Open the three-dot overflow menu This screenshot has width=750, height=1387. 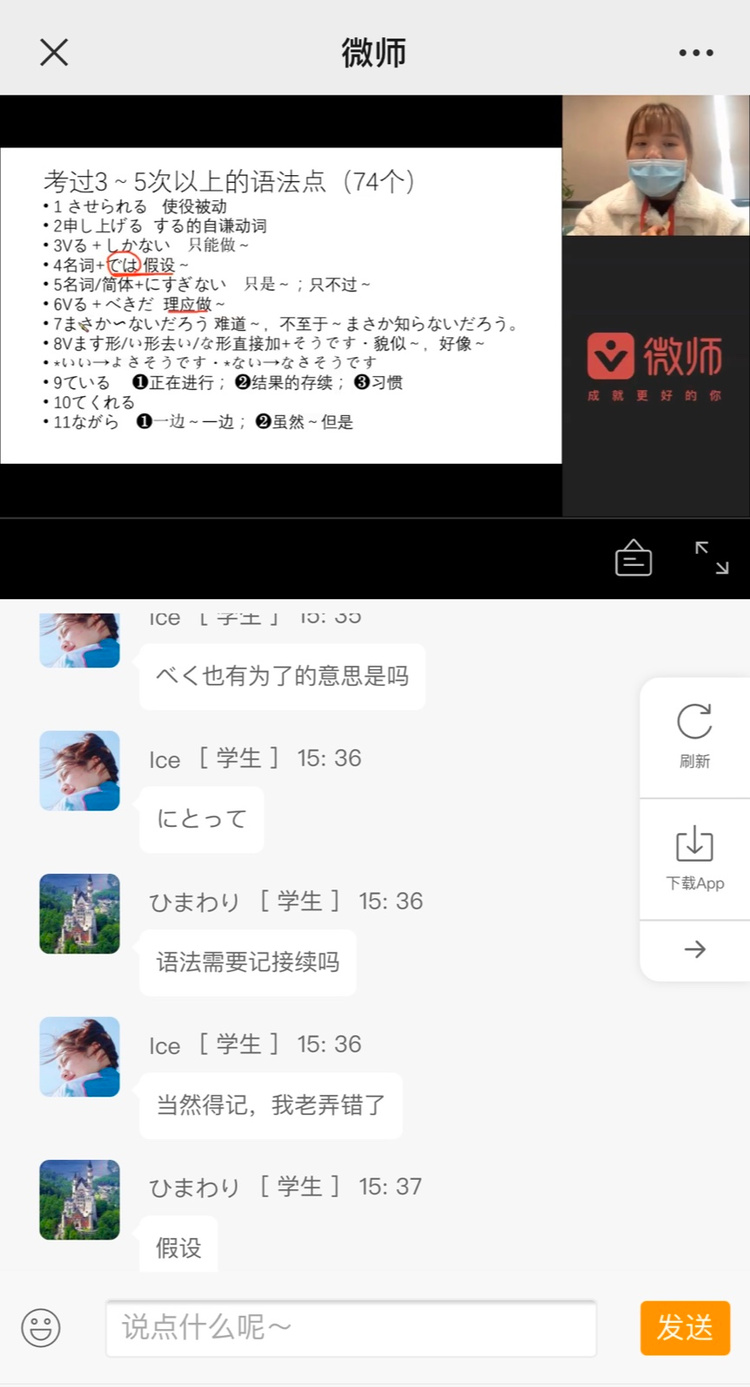click(696, 53)
